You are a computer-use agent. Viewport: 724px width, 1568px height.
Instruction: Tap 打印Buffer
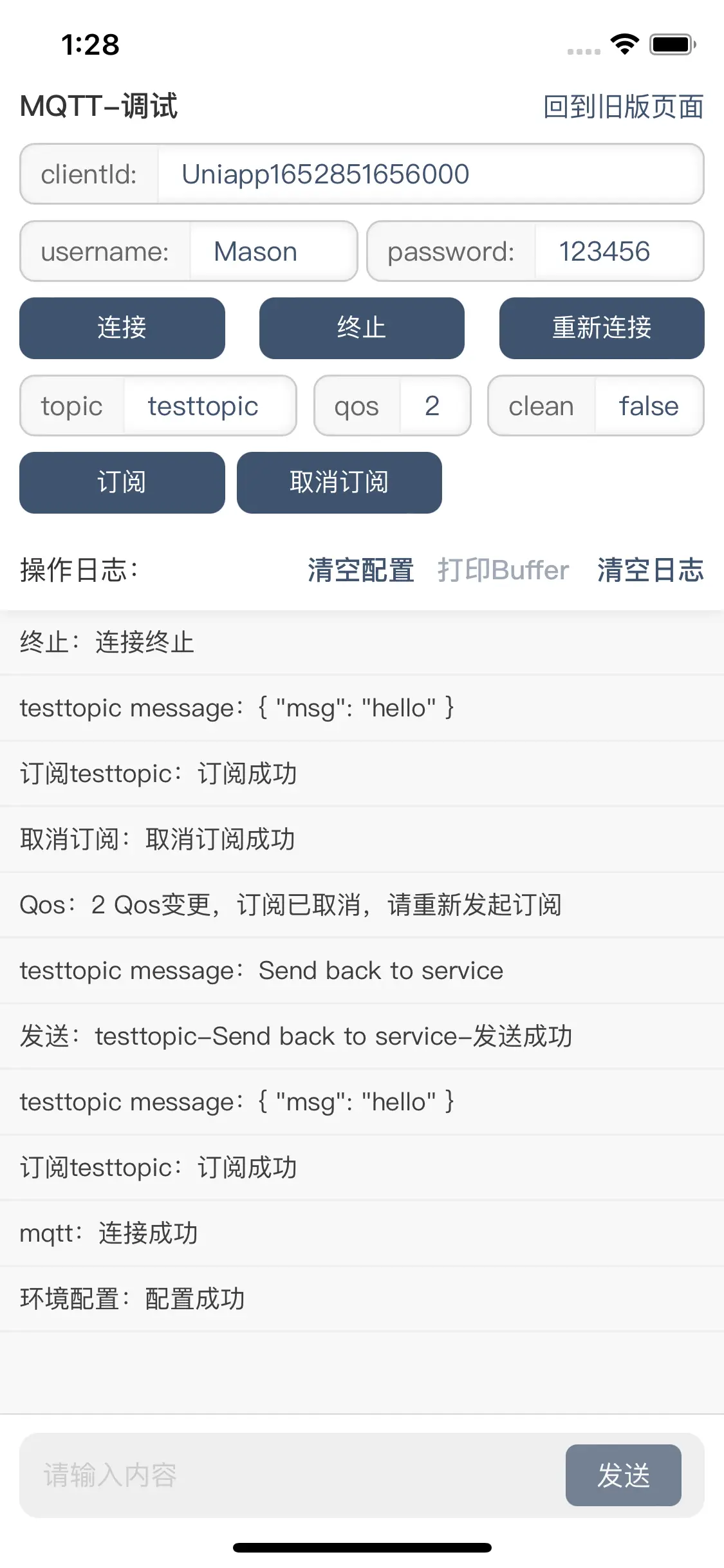click(x=503, y=570)
